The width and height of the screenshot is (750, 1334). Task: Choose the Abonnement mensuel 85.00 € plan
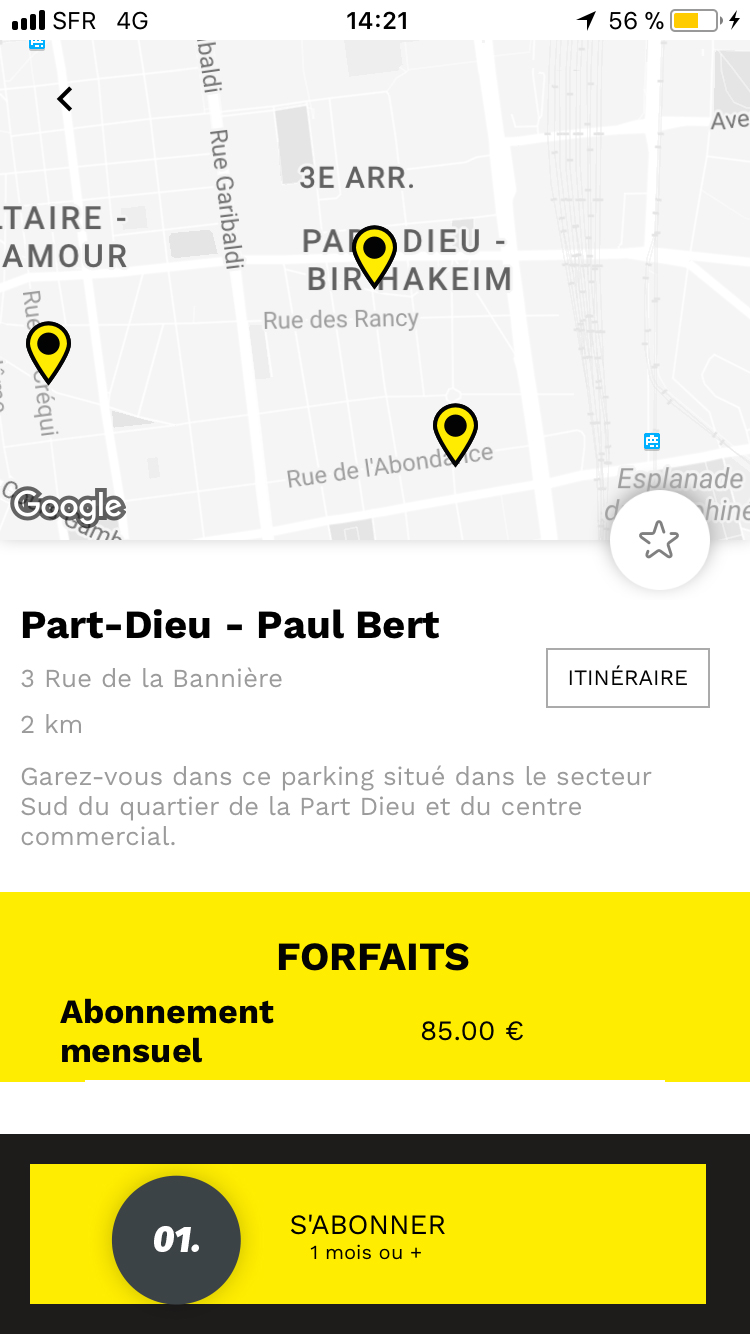click(x=375, y=1031)
